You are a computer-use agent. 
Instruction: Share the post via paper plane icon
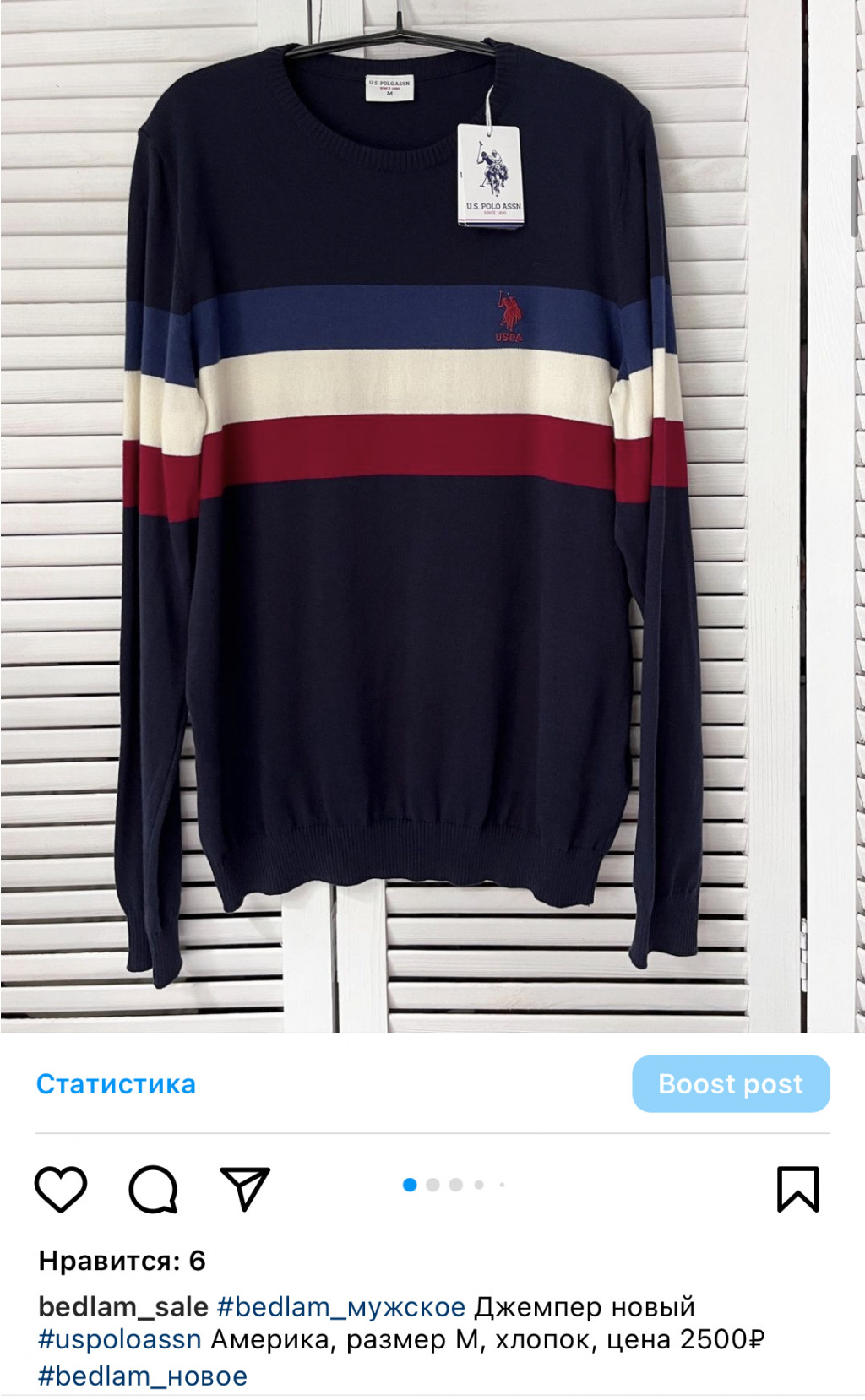[244, 1189]
